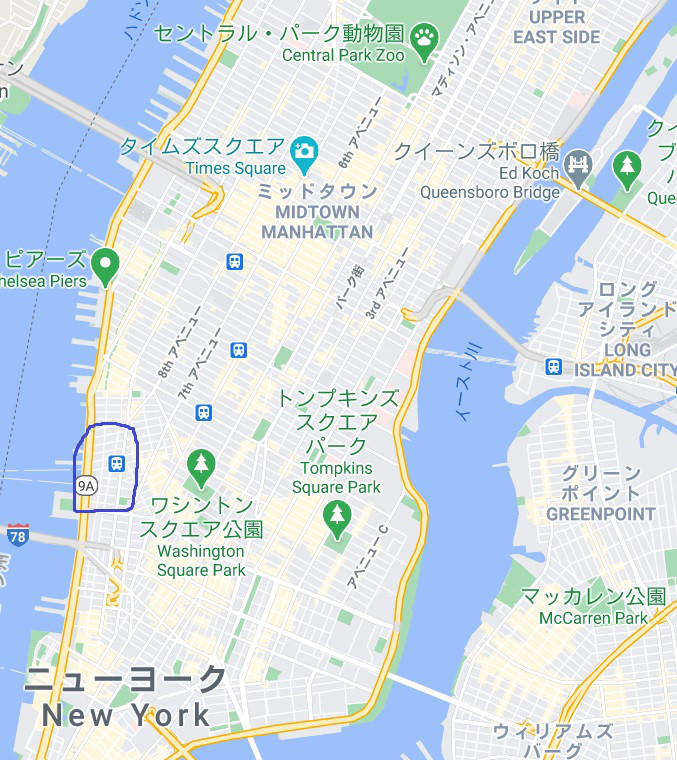This screenshot has height=760, width=677.
Task: Open the Times Square camera pin
Action: point(303,154)
